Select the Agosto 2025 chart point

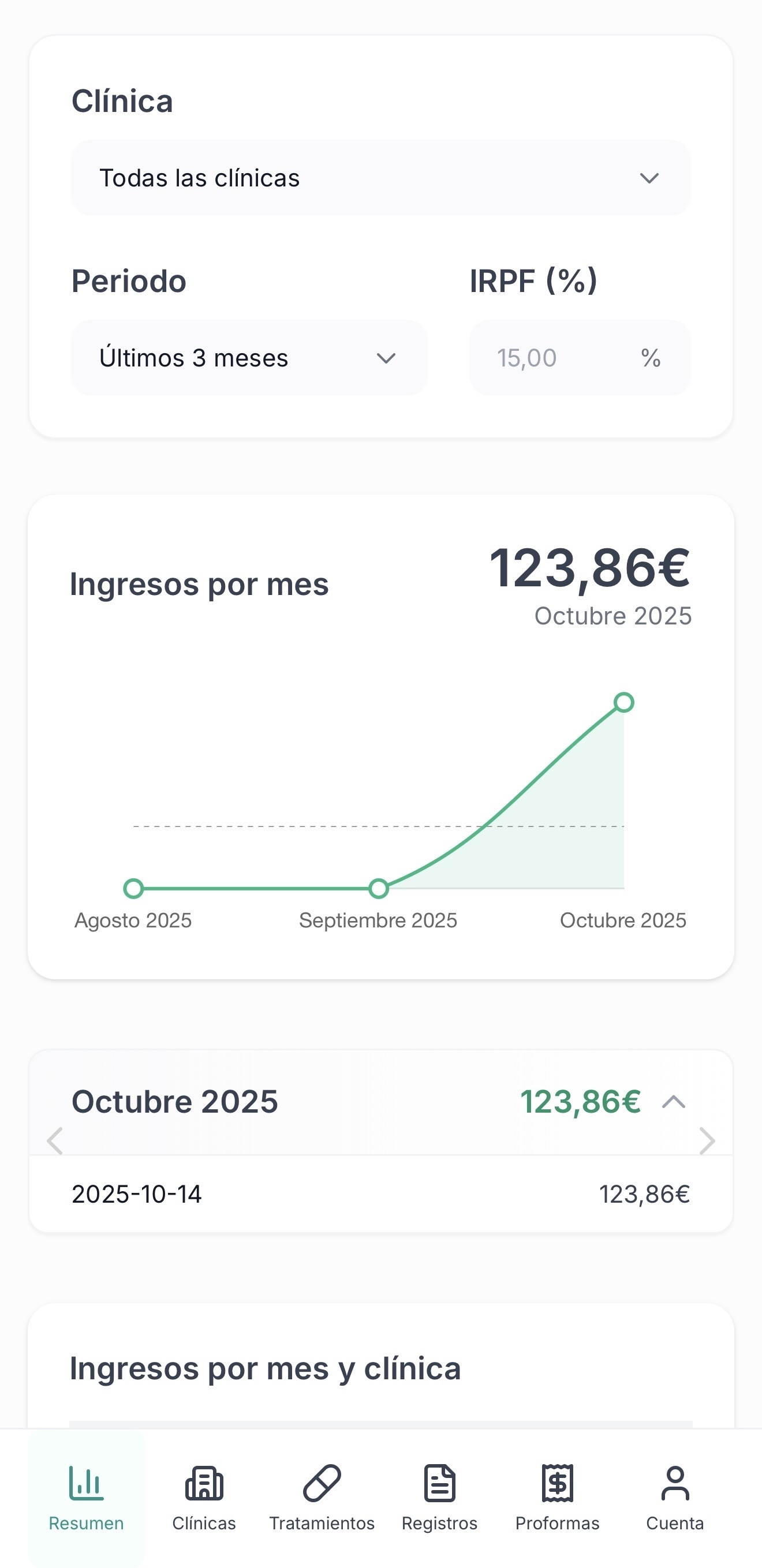[133, 889]
